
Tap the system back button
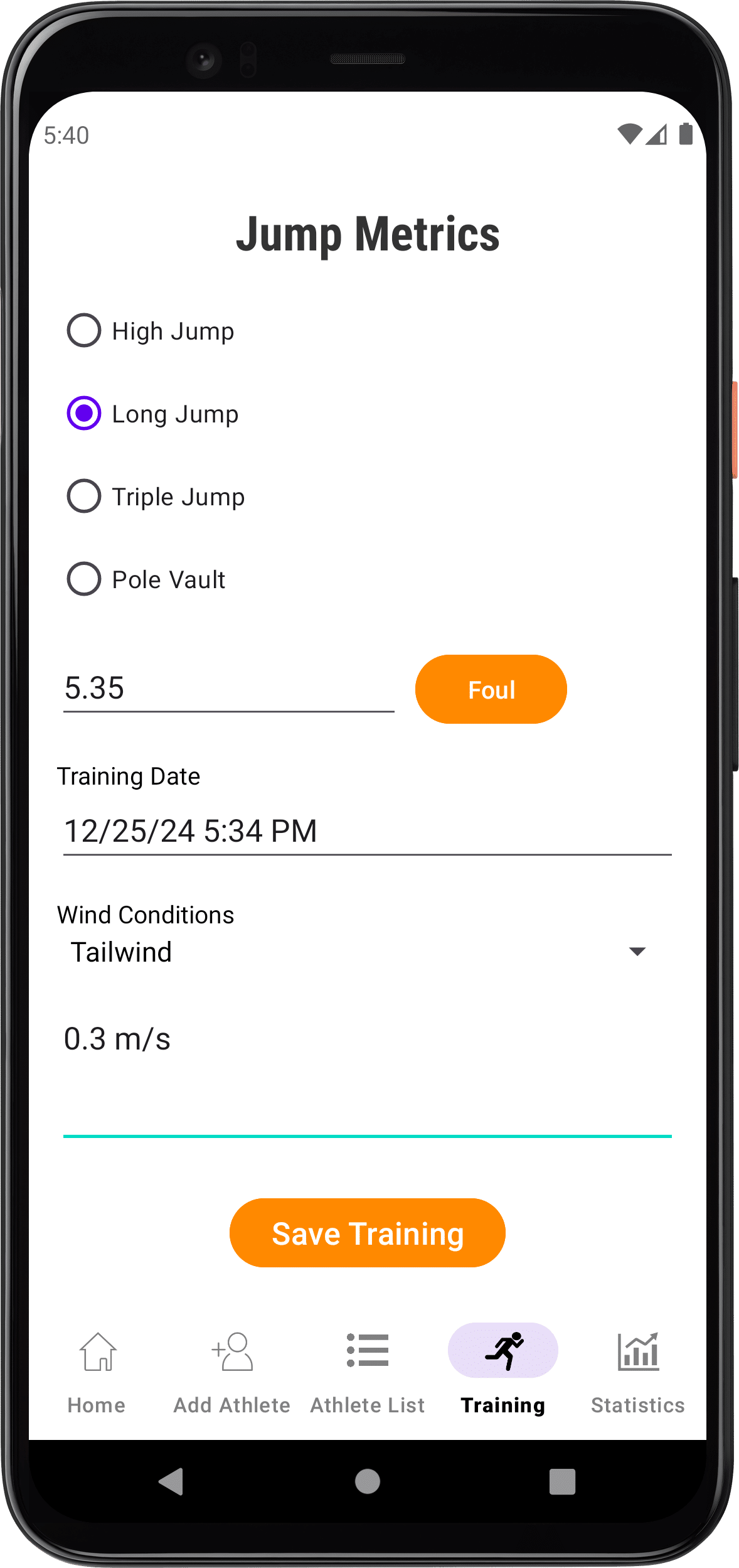(x=171, y=1482)
